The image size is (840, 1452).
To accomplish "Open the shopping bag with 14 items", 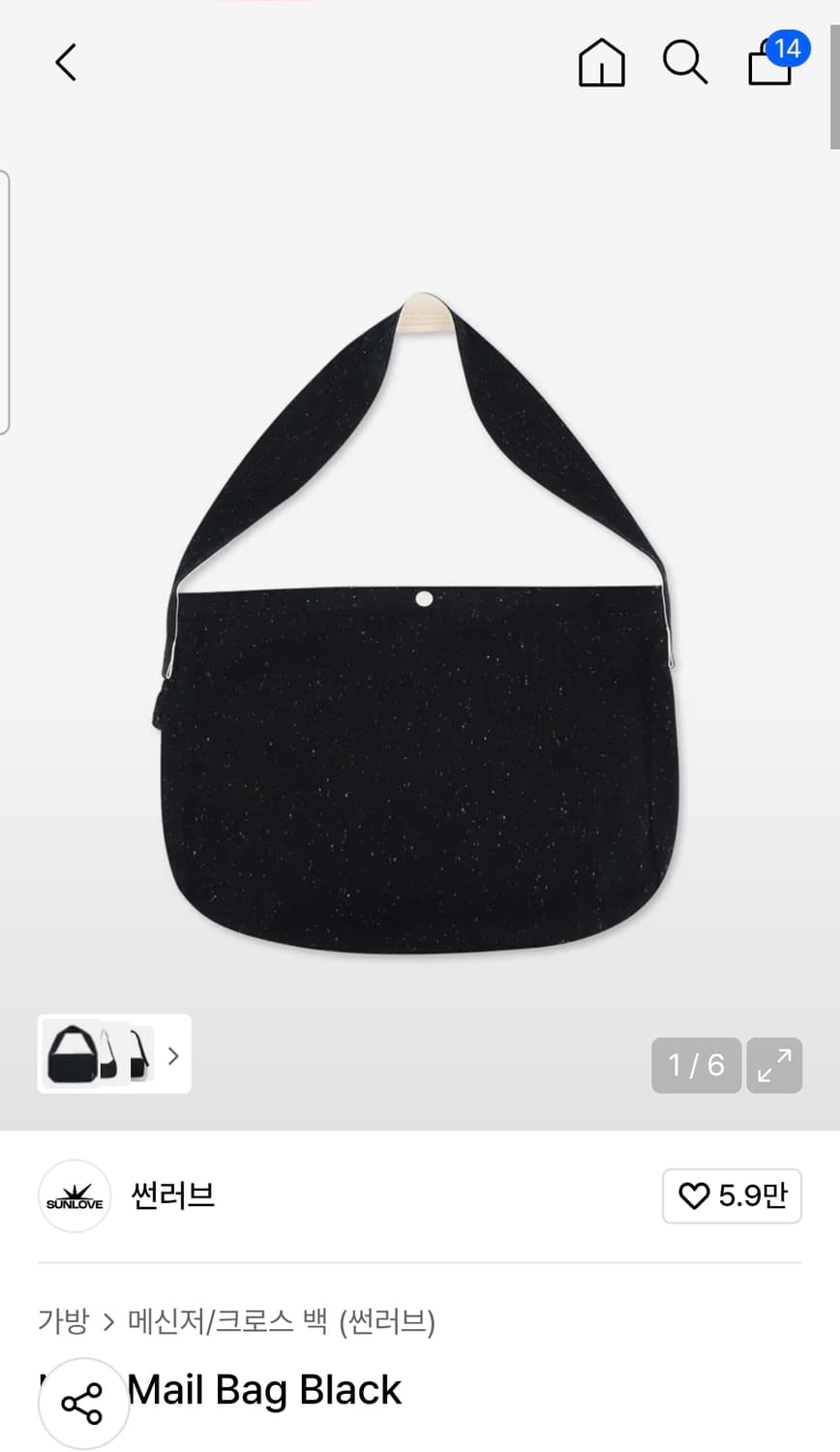I will pyautogui.click(x=776, y=60).
